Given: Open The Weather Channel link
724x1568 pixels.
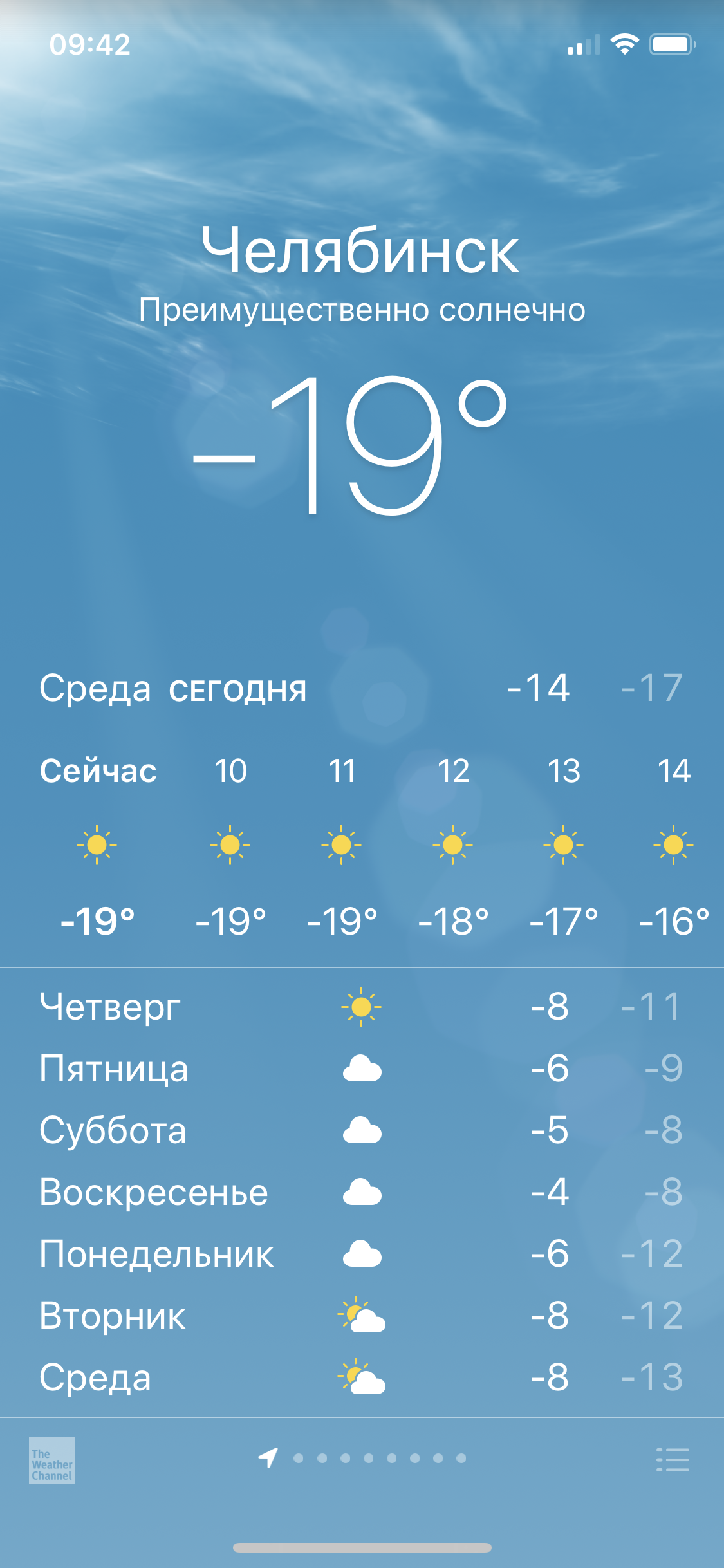Looking at the screenshot, I should (52, 1460).
